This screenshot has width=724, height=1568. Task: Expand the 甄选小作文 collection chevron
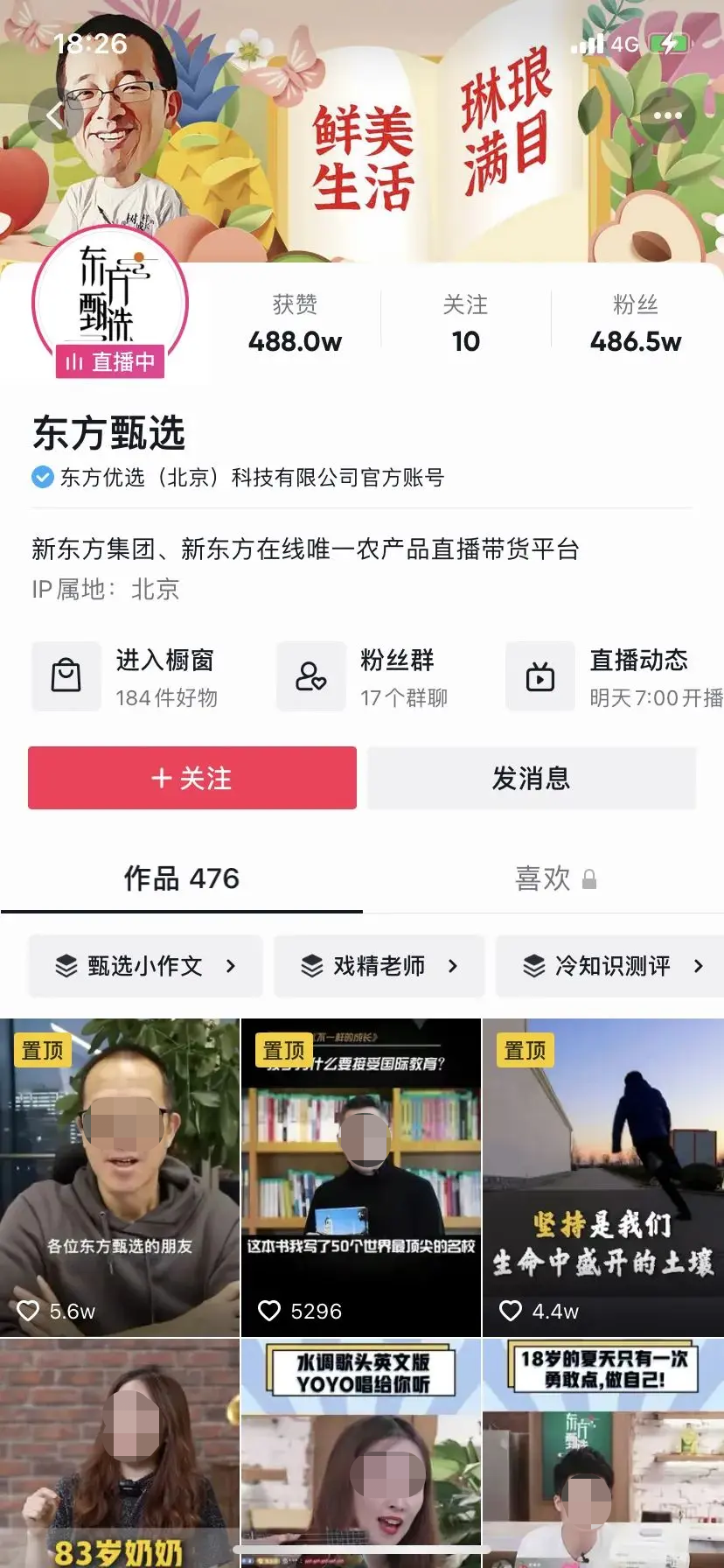coord(230,967)
